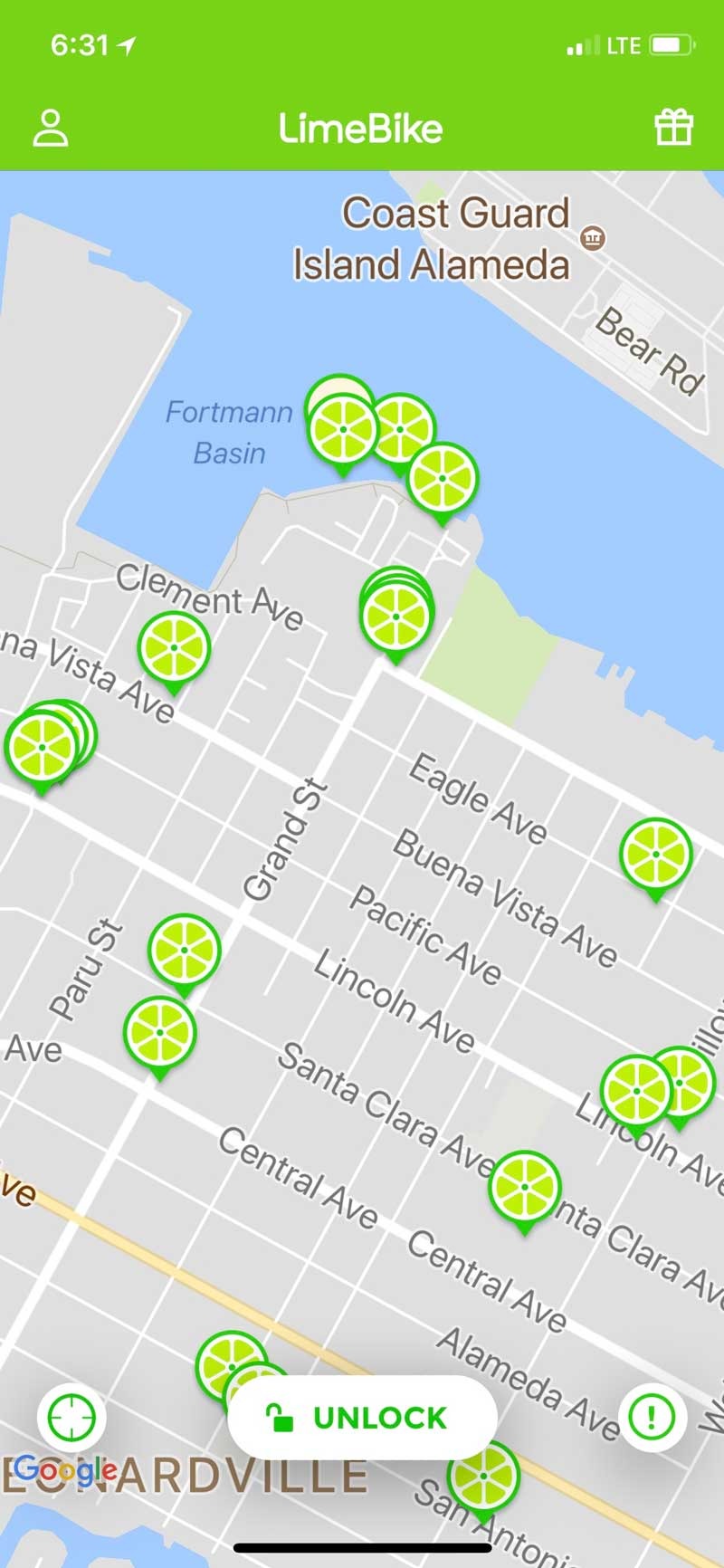Select the bike marker near Eagle Ave
Viewport: 724px width, 1568px height.
655,855
